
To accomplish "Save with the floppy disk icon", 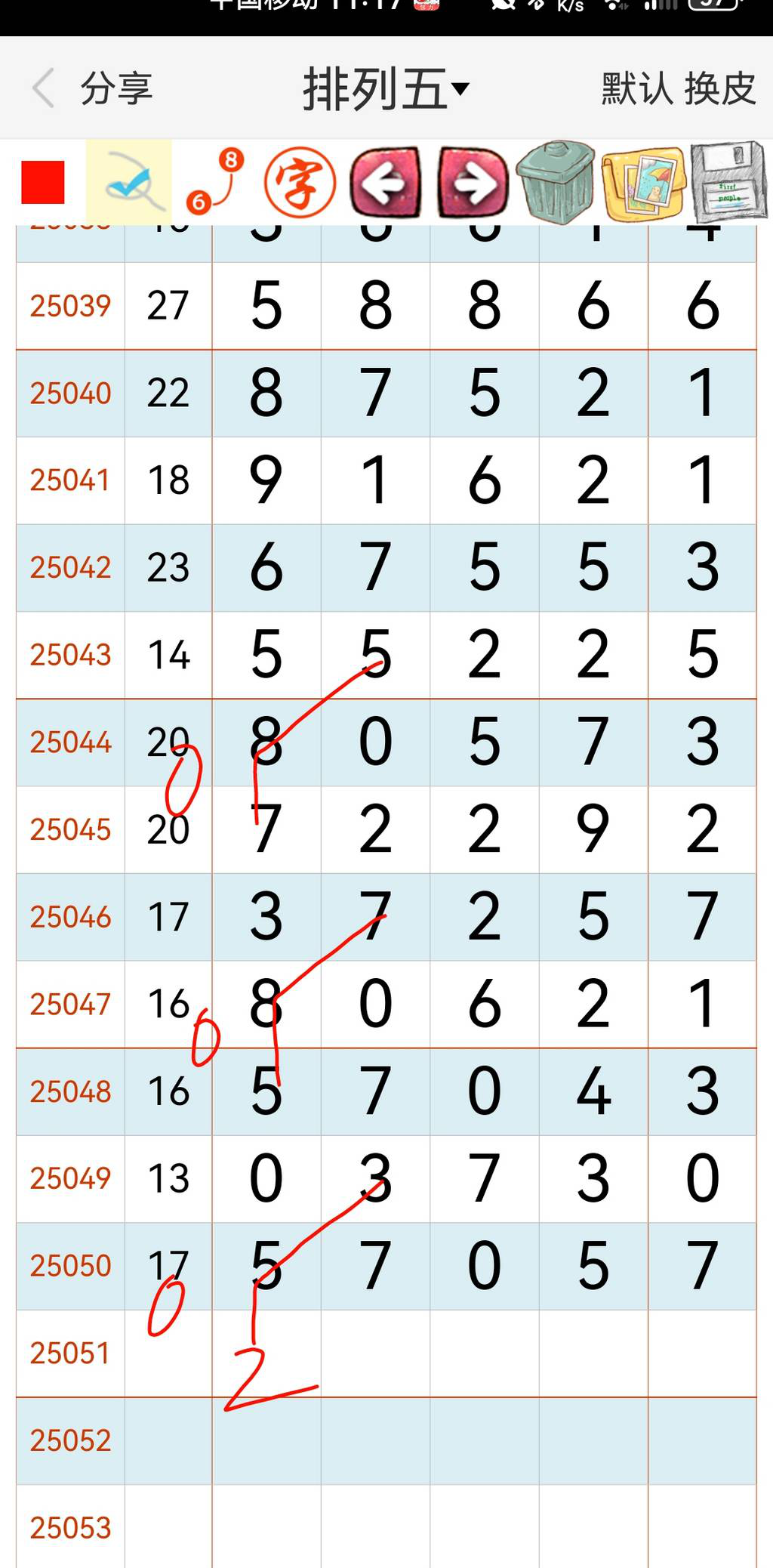I will tap(727, 181).
